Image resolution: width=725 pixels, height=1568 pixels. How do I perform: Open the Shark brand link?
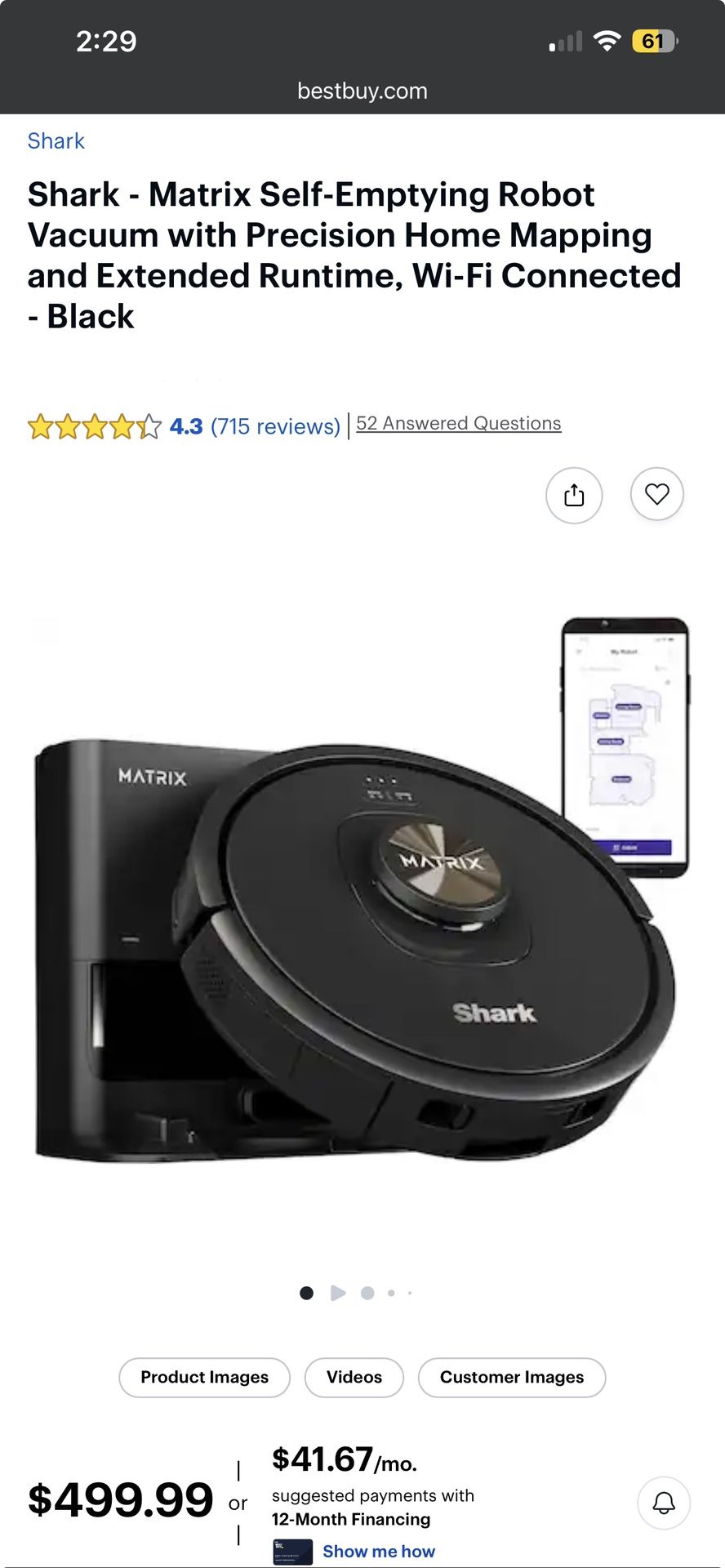point(56,141)
